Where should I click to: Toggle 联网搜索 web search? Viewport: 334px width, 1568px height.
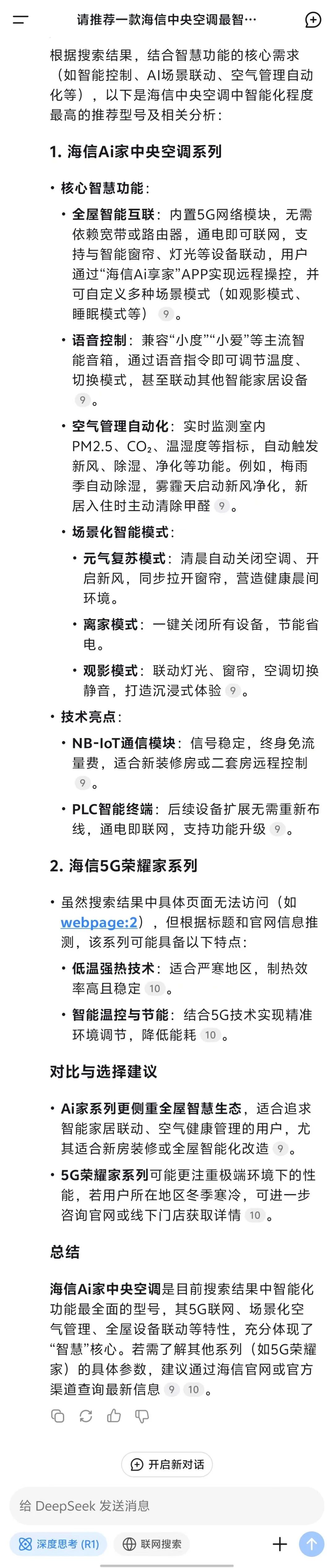pos(152,1544)
